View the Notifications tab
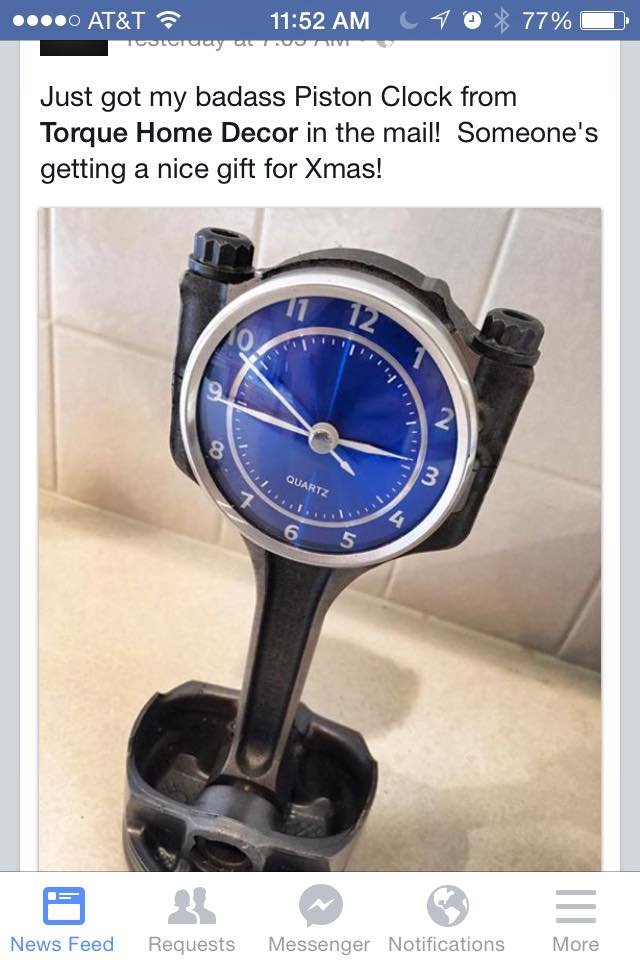The height and width of the screenshot is (960, 640). tap(447, 919)
